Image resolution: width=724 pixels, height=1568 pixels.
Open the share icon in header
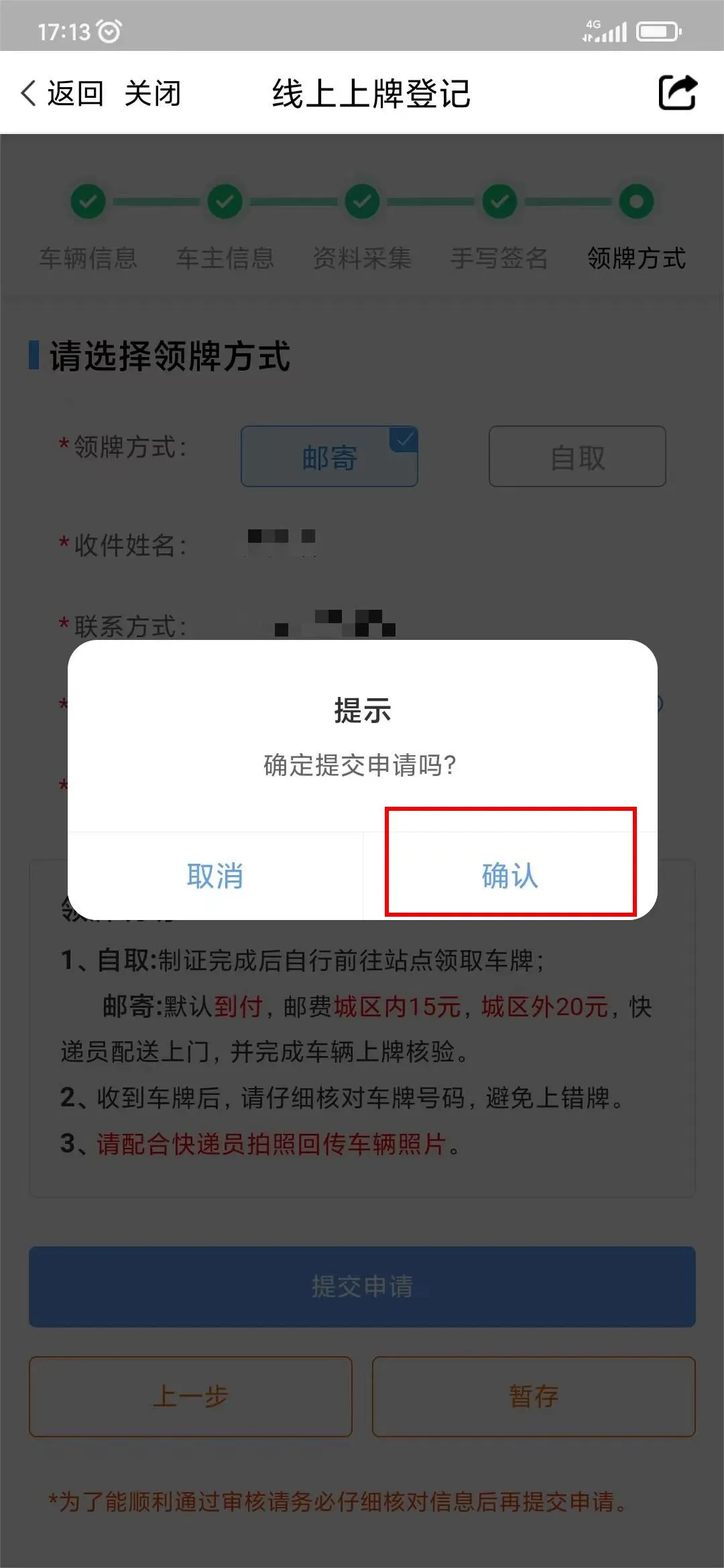tap(678, 92)
